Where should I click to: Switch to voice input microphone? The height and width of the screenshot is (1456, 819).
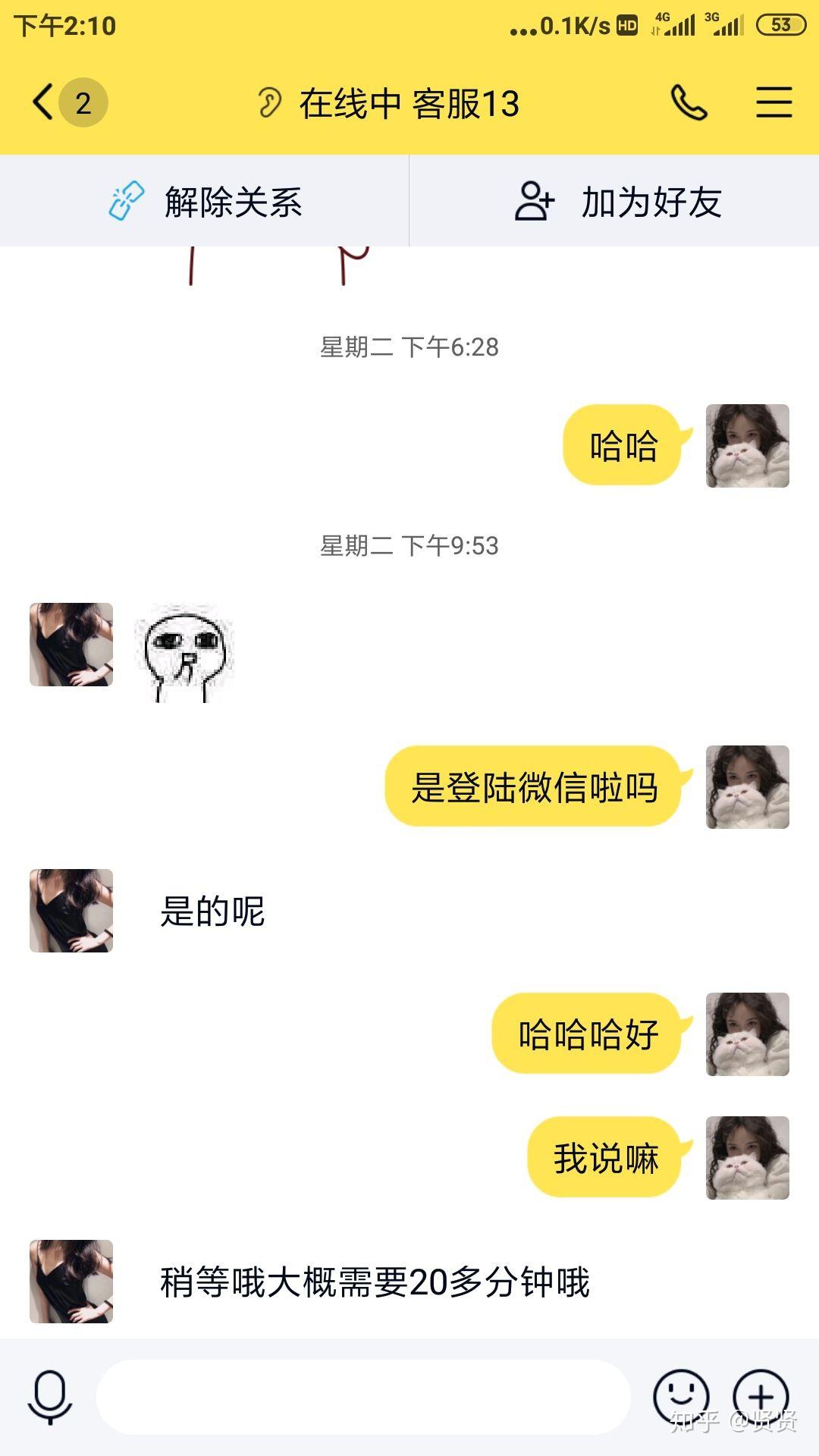pos(50,1397)
